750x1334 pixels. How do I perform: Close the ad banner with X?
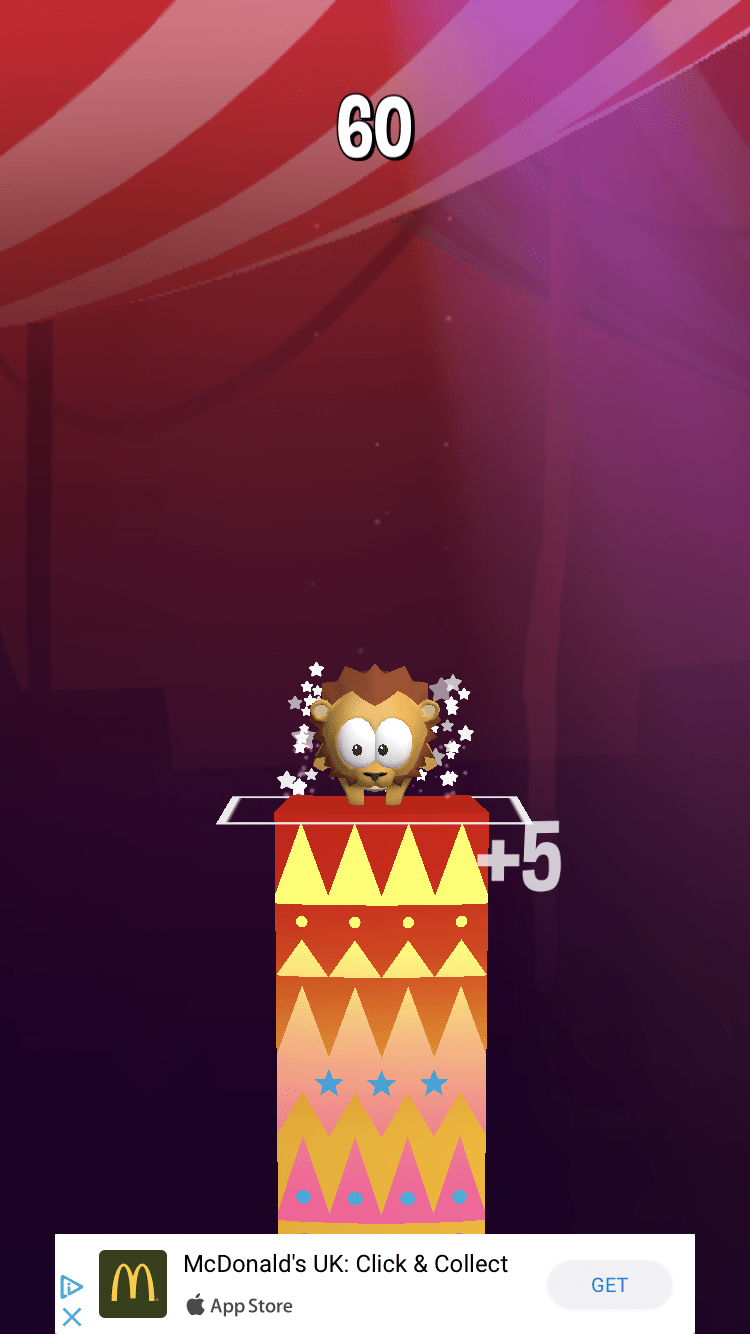coord(72,1317)
